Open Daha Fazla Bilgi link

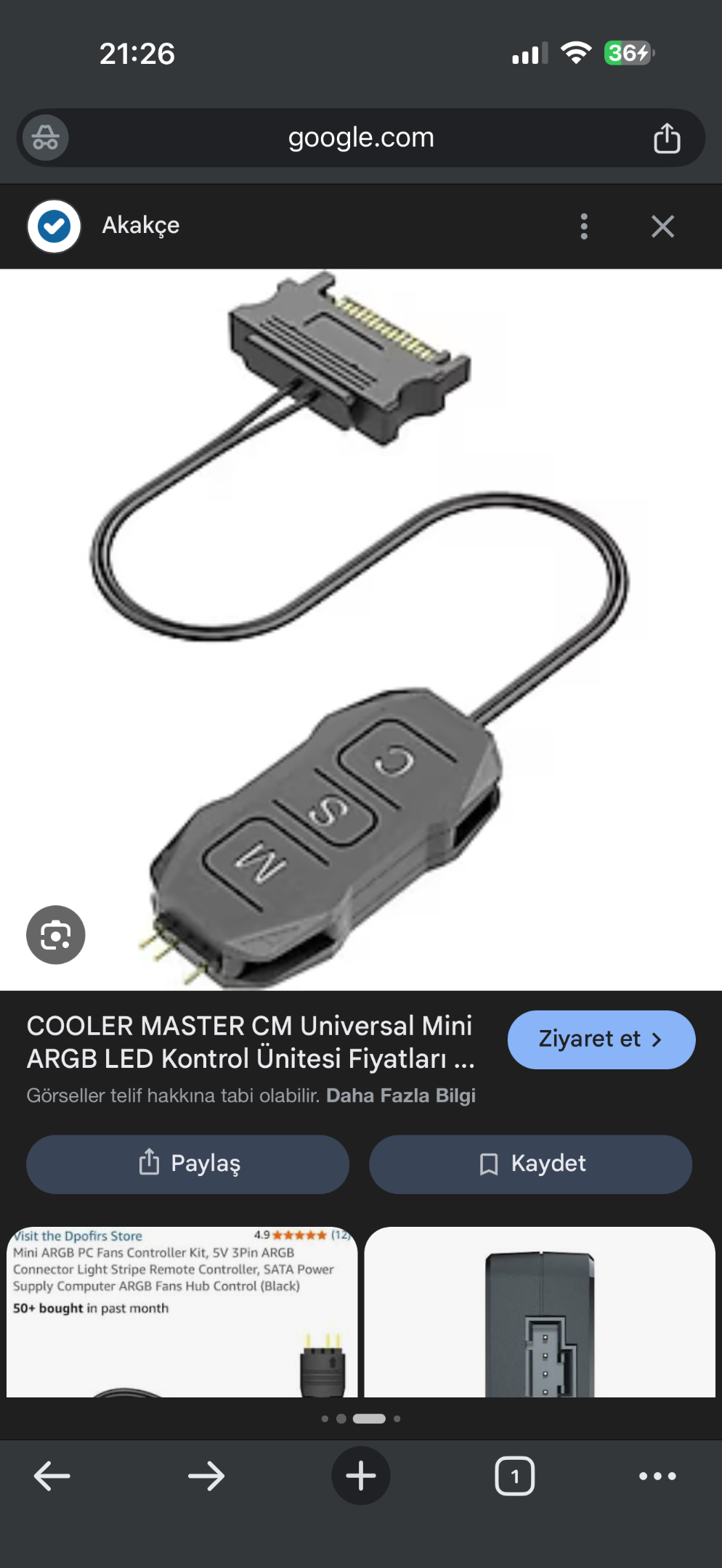pyautogui.click(x=401, y=1095)
